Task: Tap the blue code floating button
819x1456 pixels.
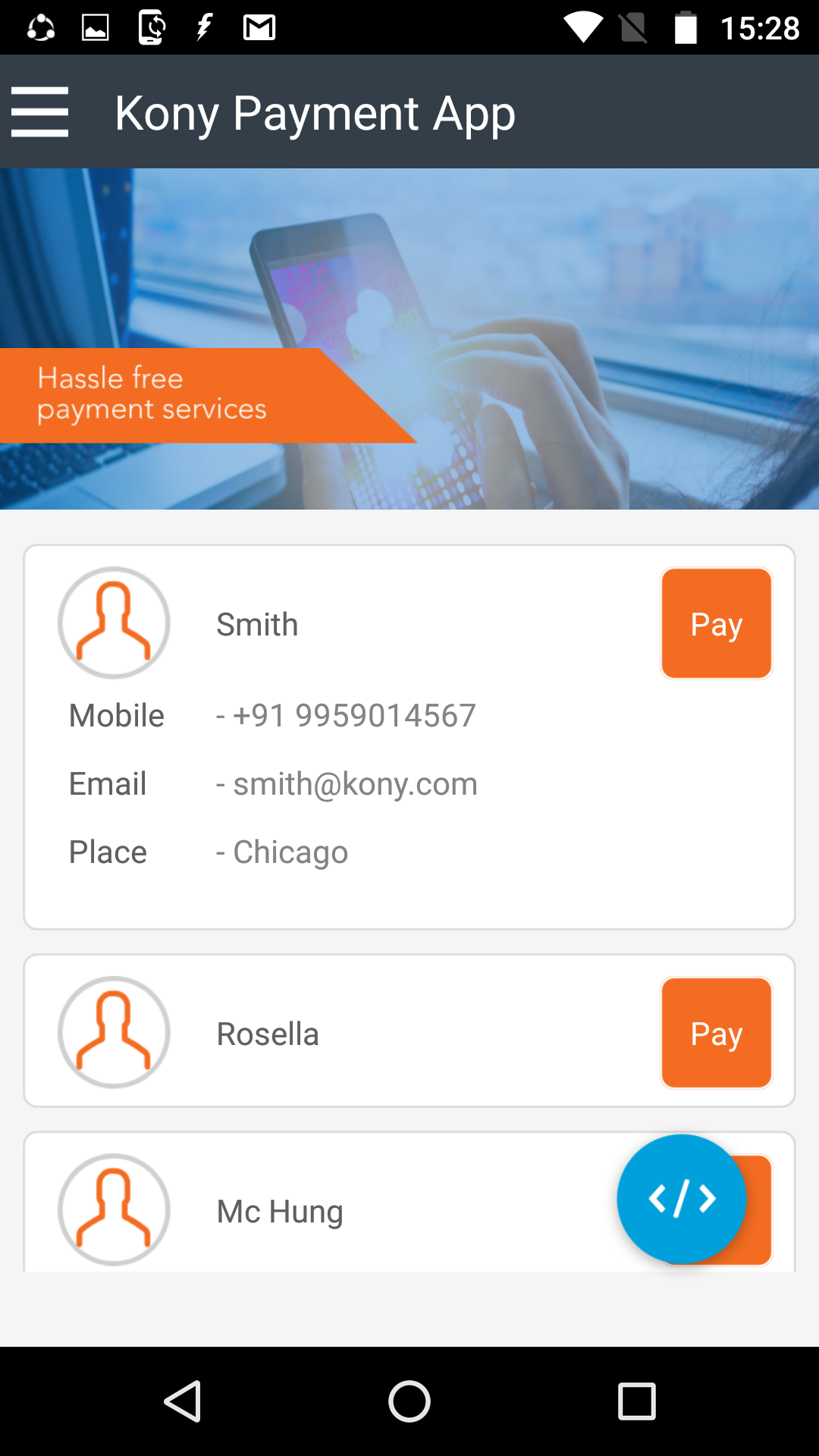Action: click(x=681, y=1199)
